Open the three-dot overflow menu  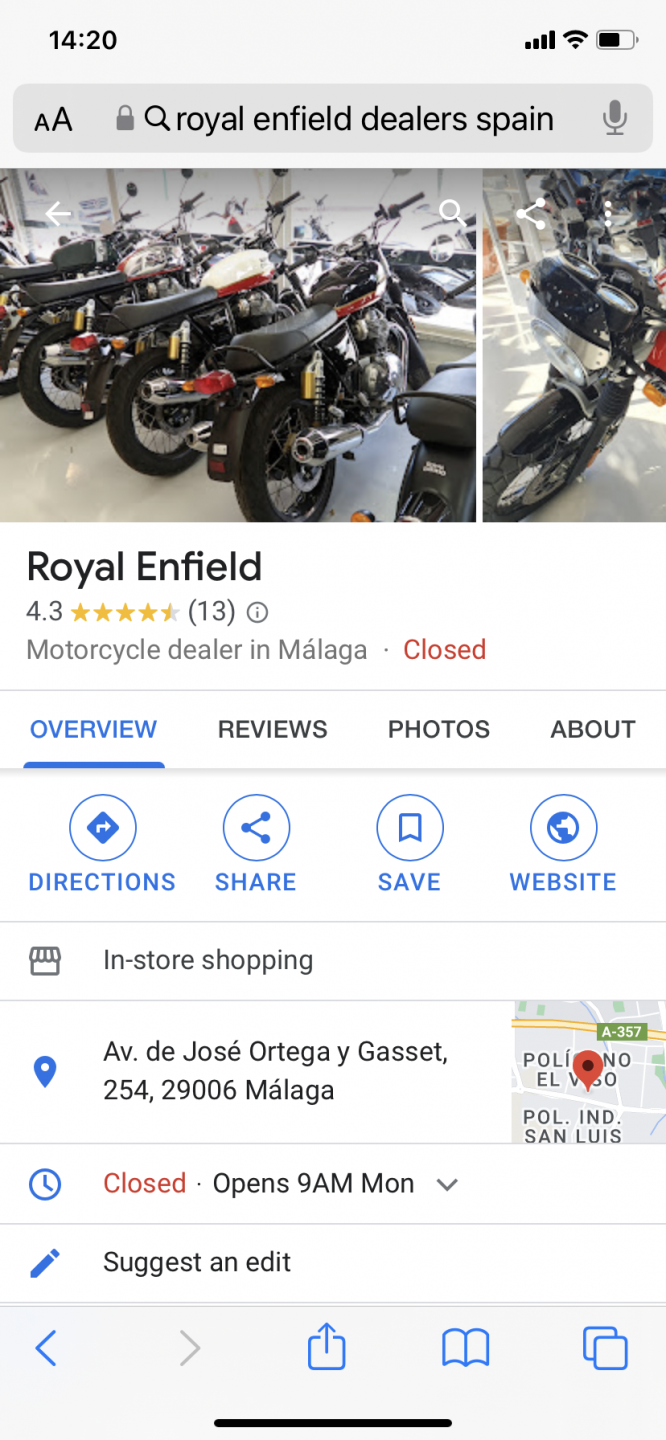608,212
